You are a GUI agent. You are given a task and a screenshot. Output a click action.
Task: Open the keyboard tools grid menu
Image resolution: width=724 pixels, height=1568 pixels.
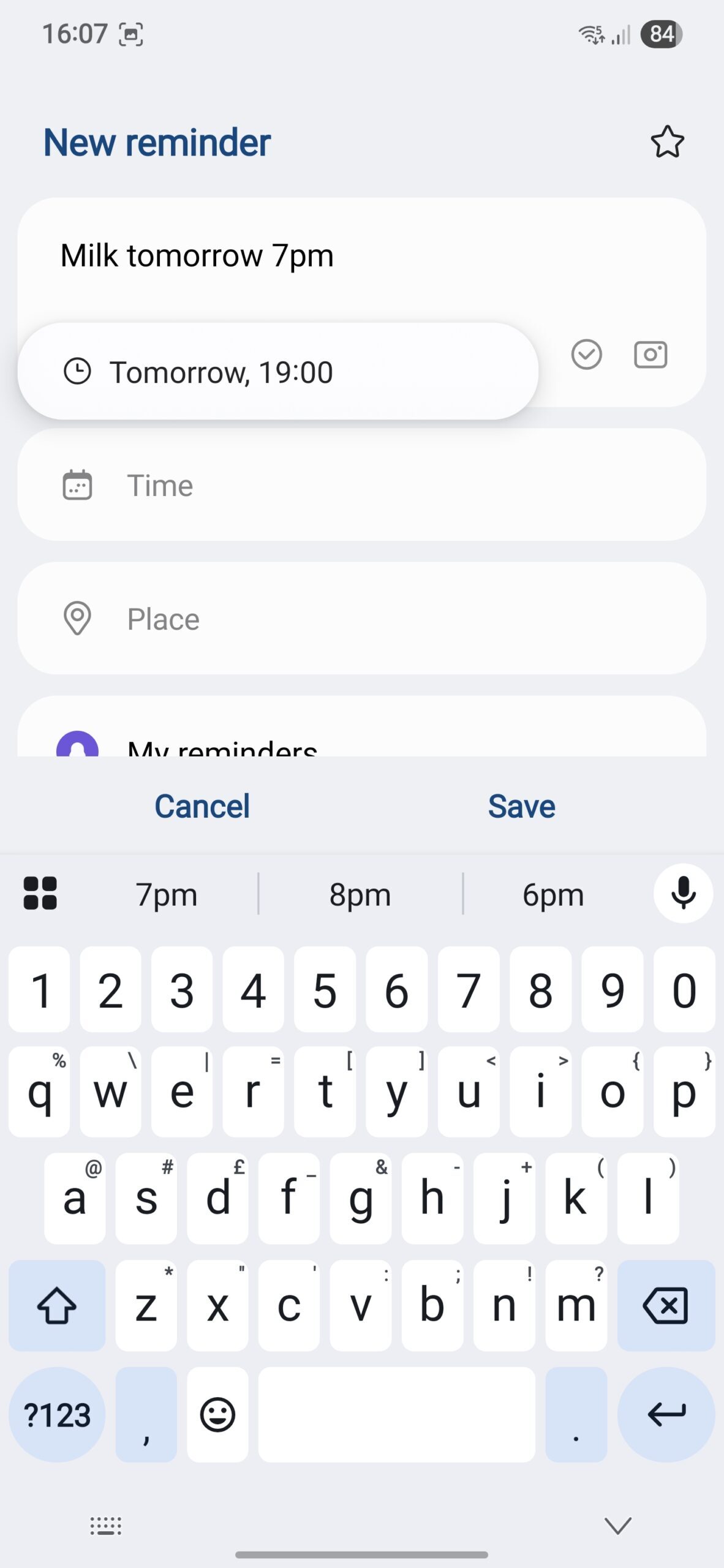click(40, 894)
